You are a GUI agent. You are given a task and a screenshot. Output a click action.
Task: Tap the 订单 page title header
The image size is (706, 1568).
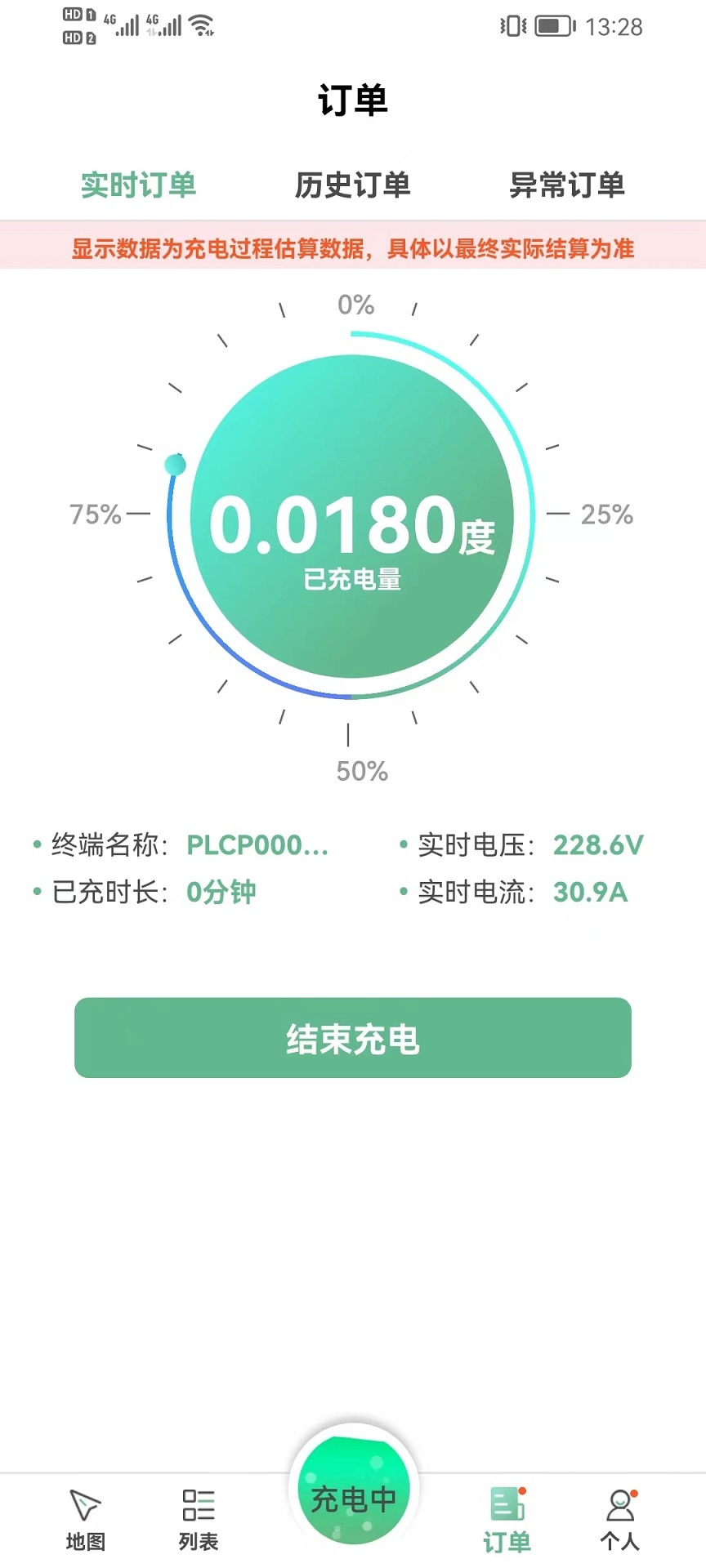(x=352, y=100)
